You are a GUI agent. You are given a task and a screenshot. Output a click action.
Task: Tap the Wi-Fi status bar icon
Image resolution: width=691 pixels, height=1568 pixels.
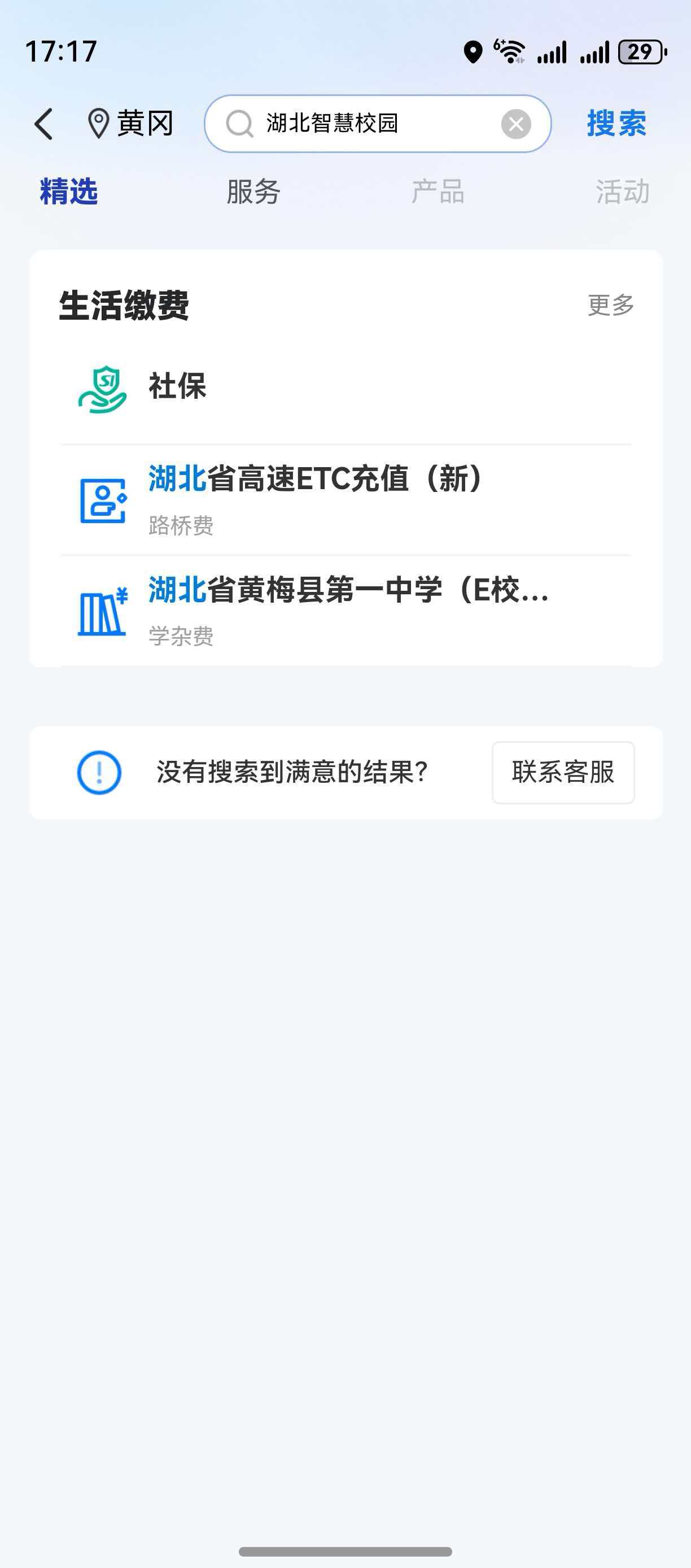click(510, 54)
